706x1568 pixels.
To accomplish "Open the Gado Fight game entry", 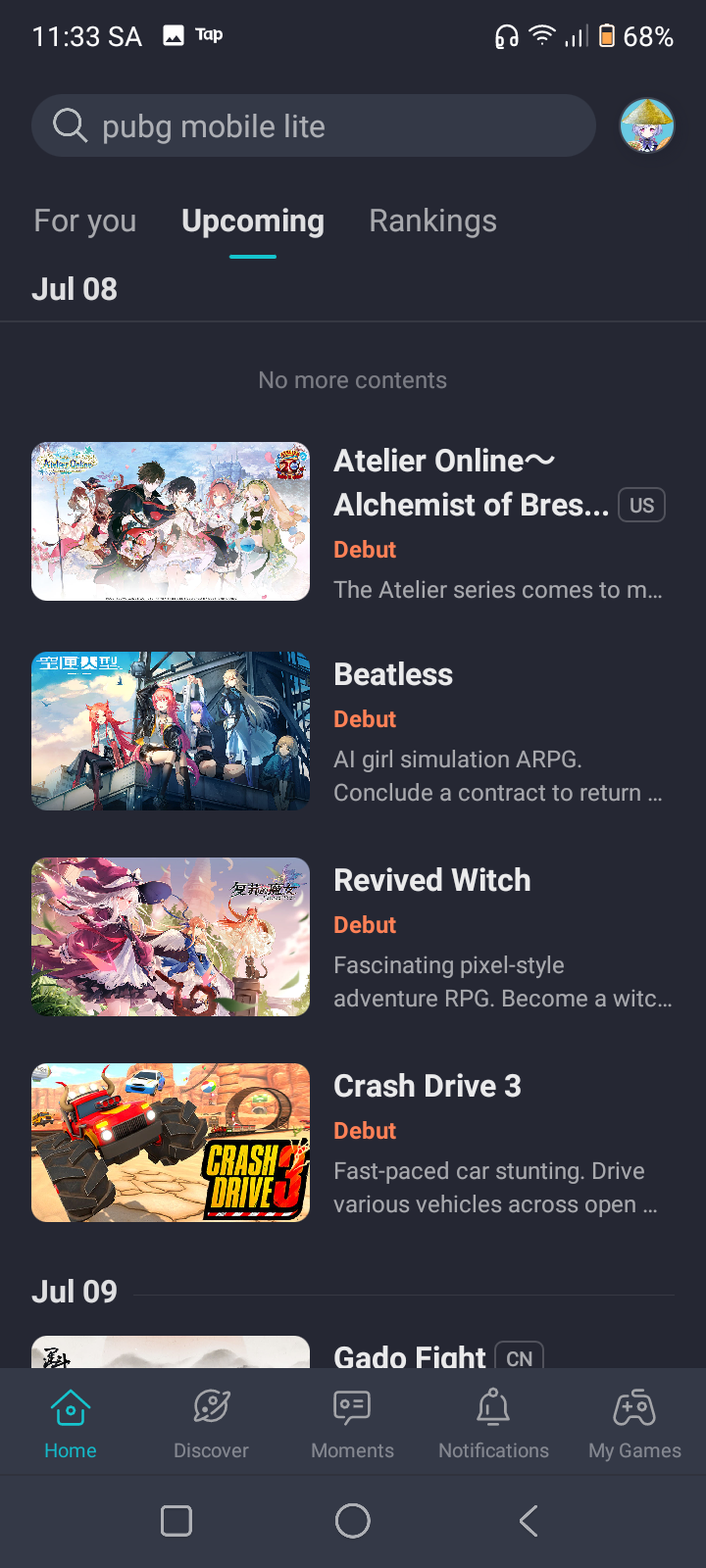I will pyautogui.click(x=409, y=1354).
